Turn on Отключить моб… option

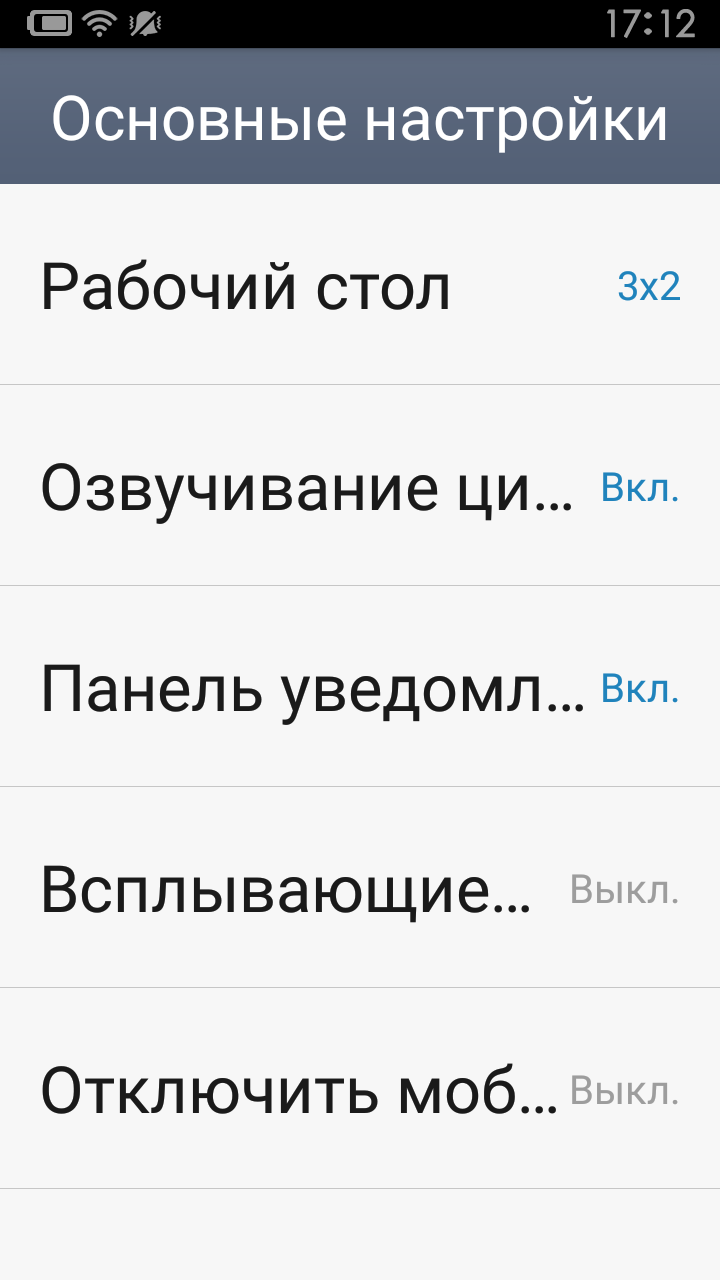[360, 1089]
